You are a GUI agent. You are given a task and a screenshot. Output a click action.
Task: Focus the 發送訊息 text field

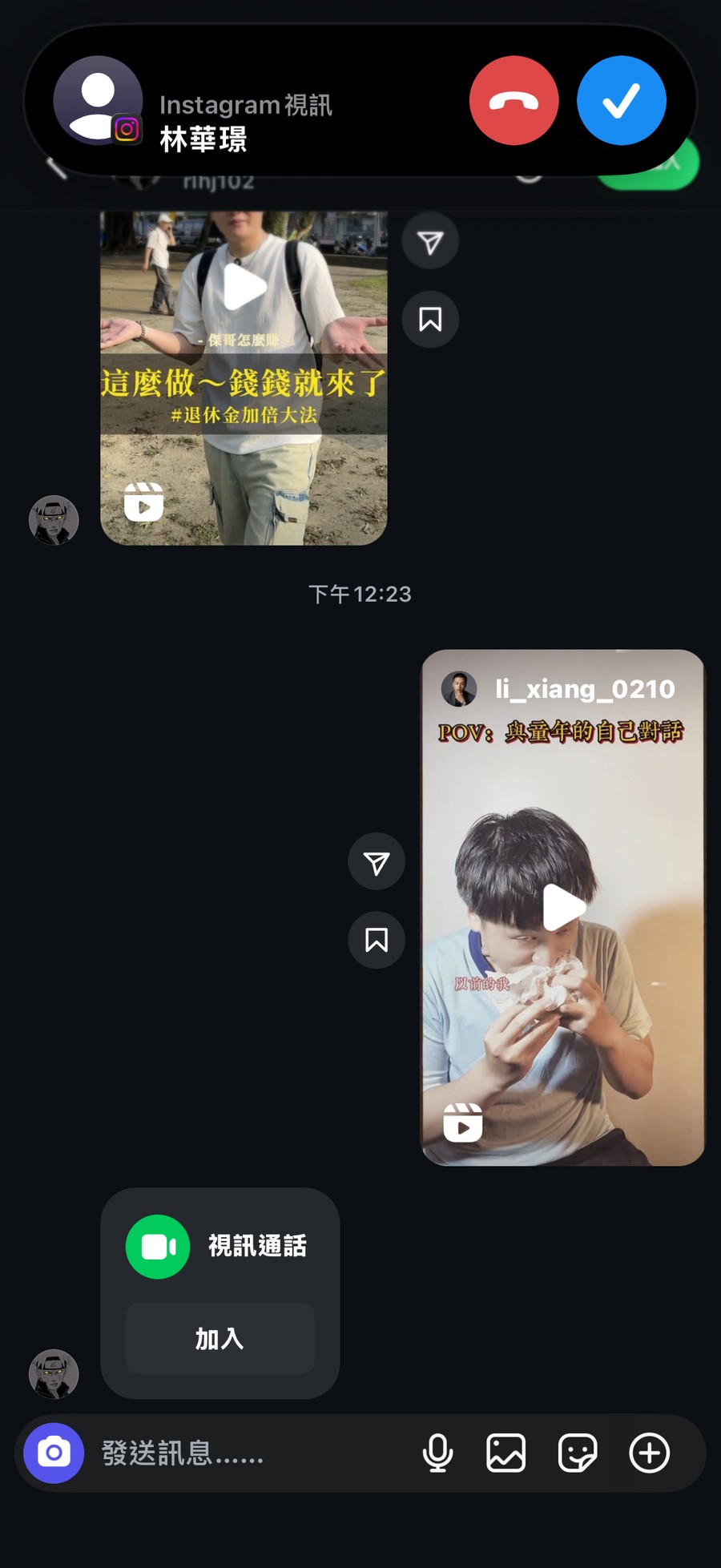[x=240, y=1453]
